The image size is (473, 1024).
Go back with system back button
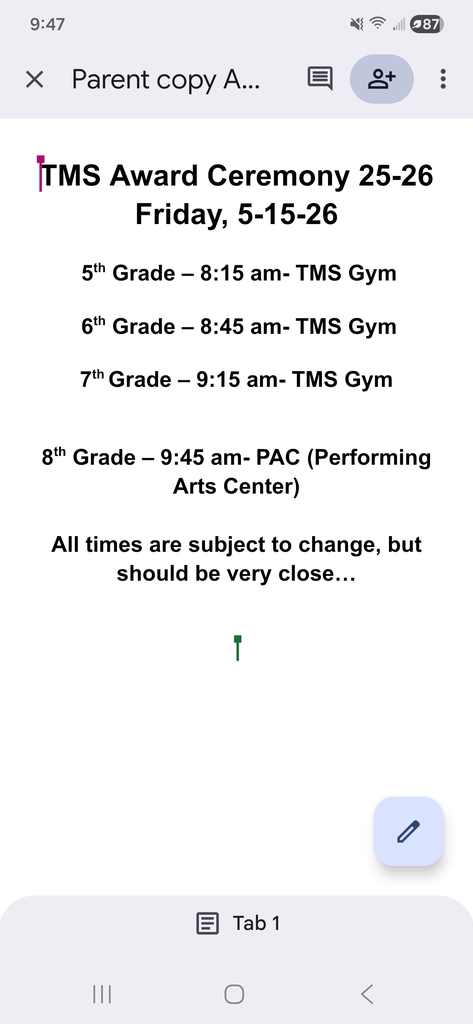tap(367, 994)
